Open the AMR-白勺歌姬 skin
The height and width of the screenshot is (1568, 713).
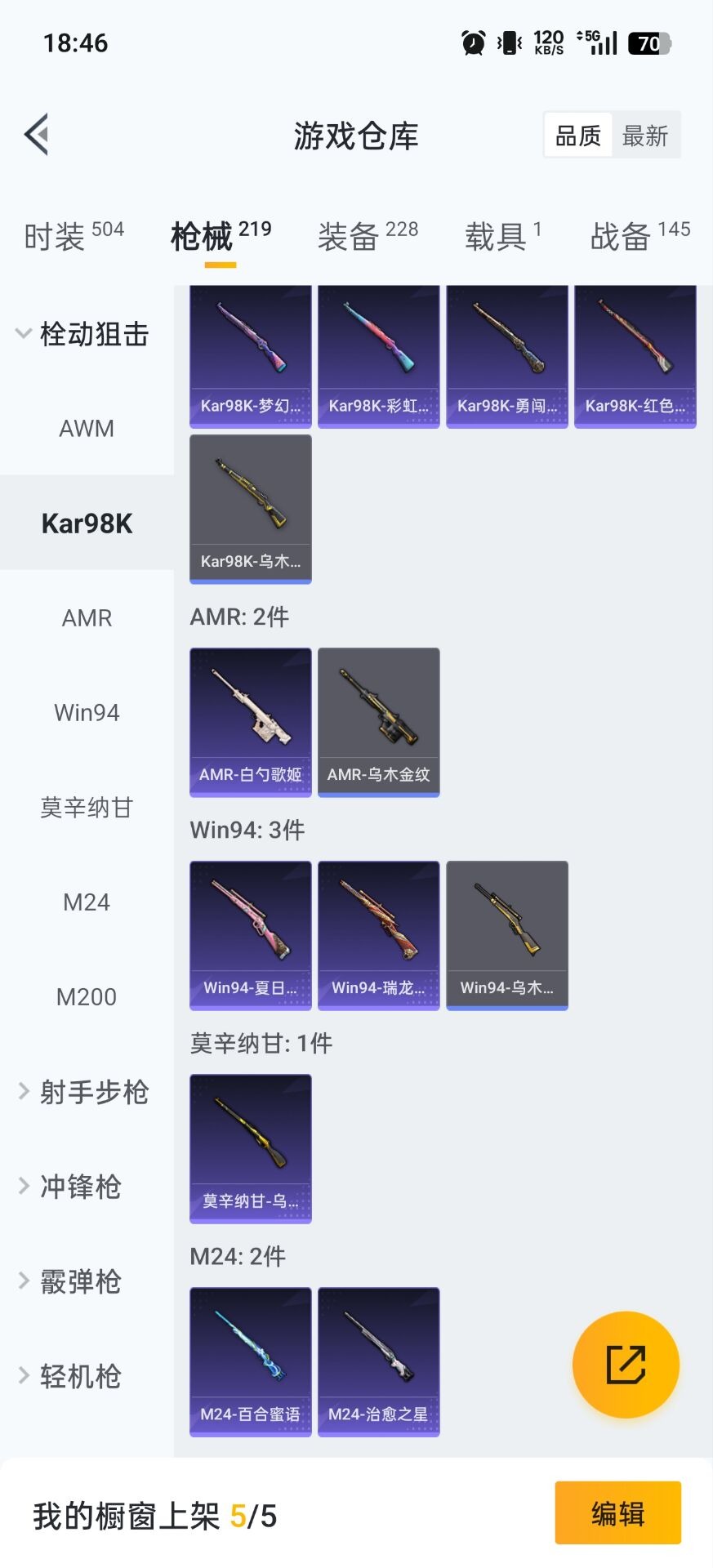coord(251,722)
